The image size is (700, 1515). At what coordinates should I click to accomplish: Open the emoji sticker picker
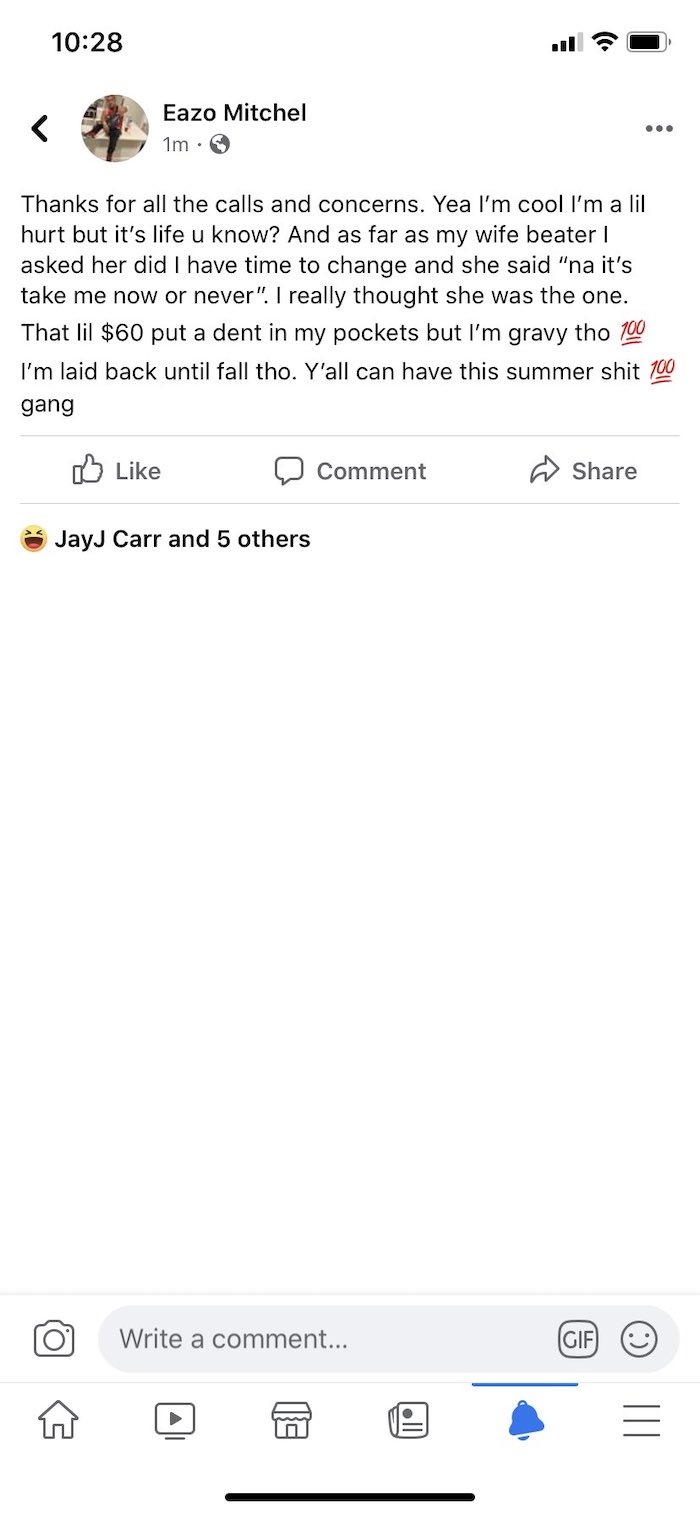(639, 1339)
